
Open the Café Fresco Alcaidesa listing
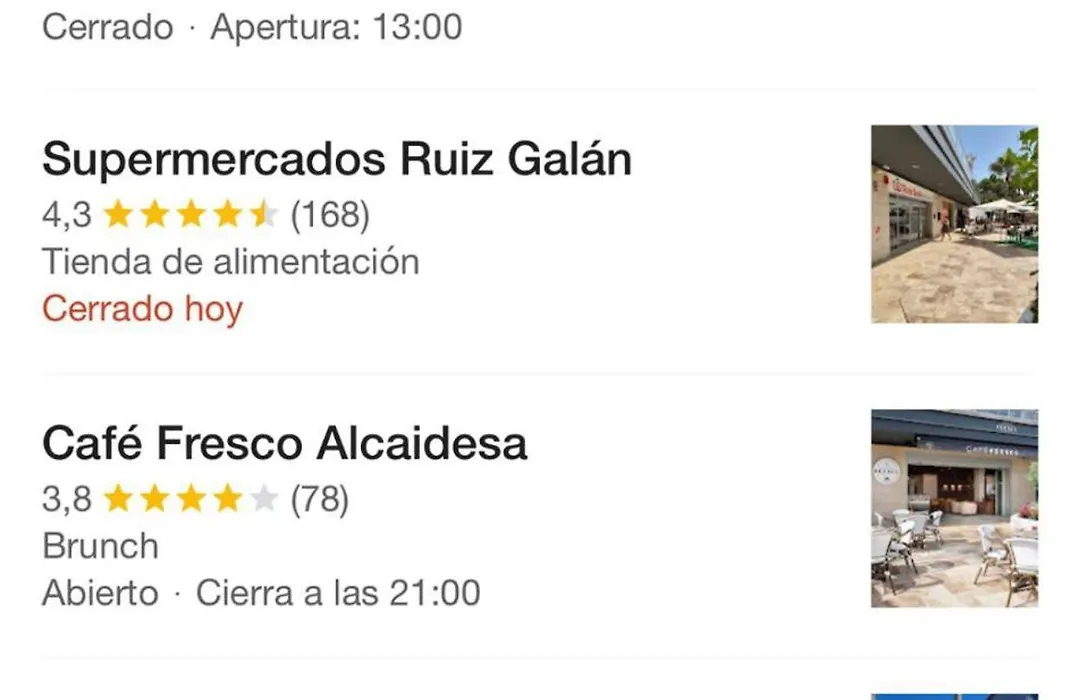pyautogui.click(x=285, y=444)
